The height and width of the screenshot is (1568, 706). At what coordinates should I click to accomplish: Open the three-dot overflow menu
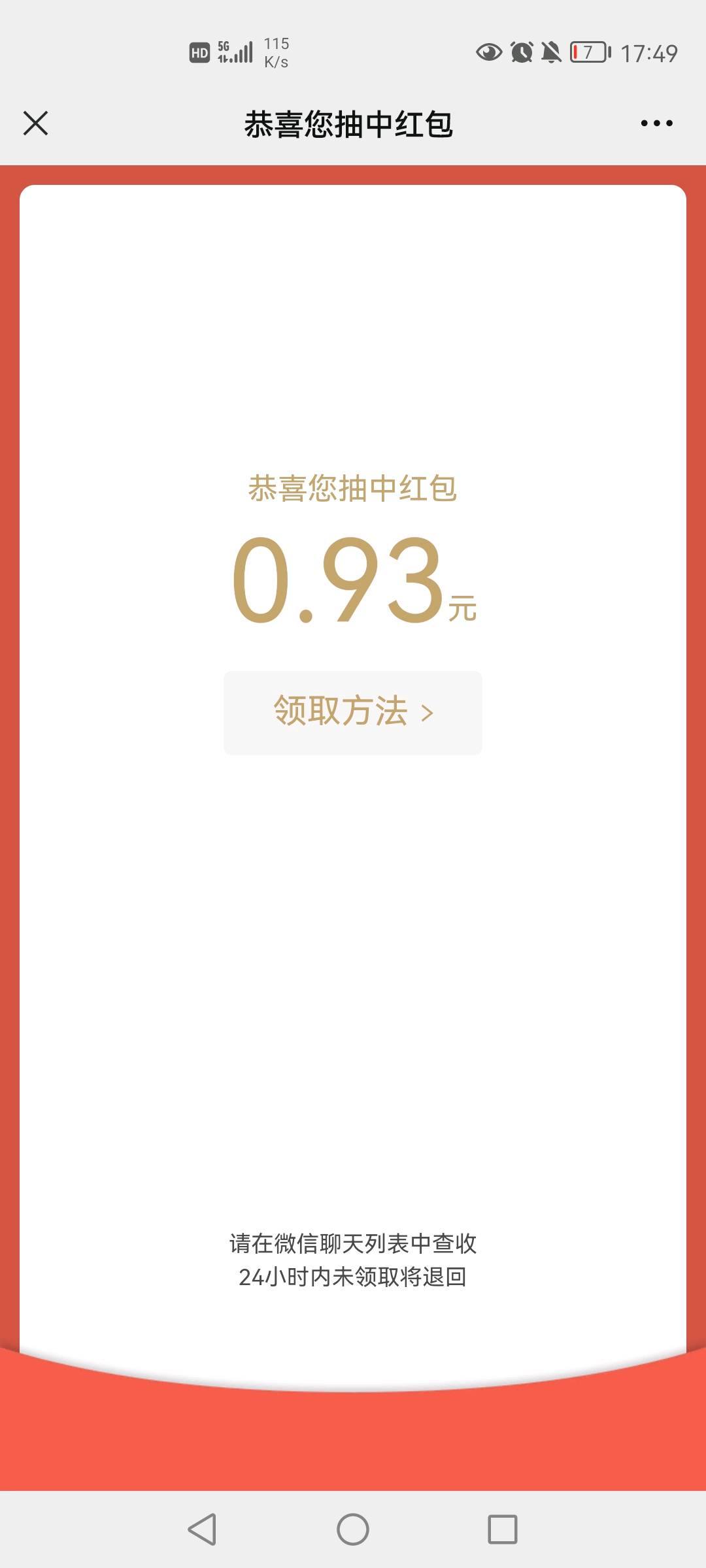[x=656, y=123]
